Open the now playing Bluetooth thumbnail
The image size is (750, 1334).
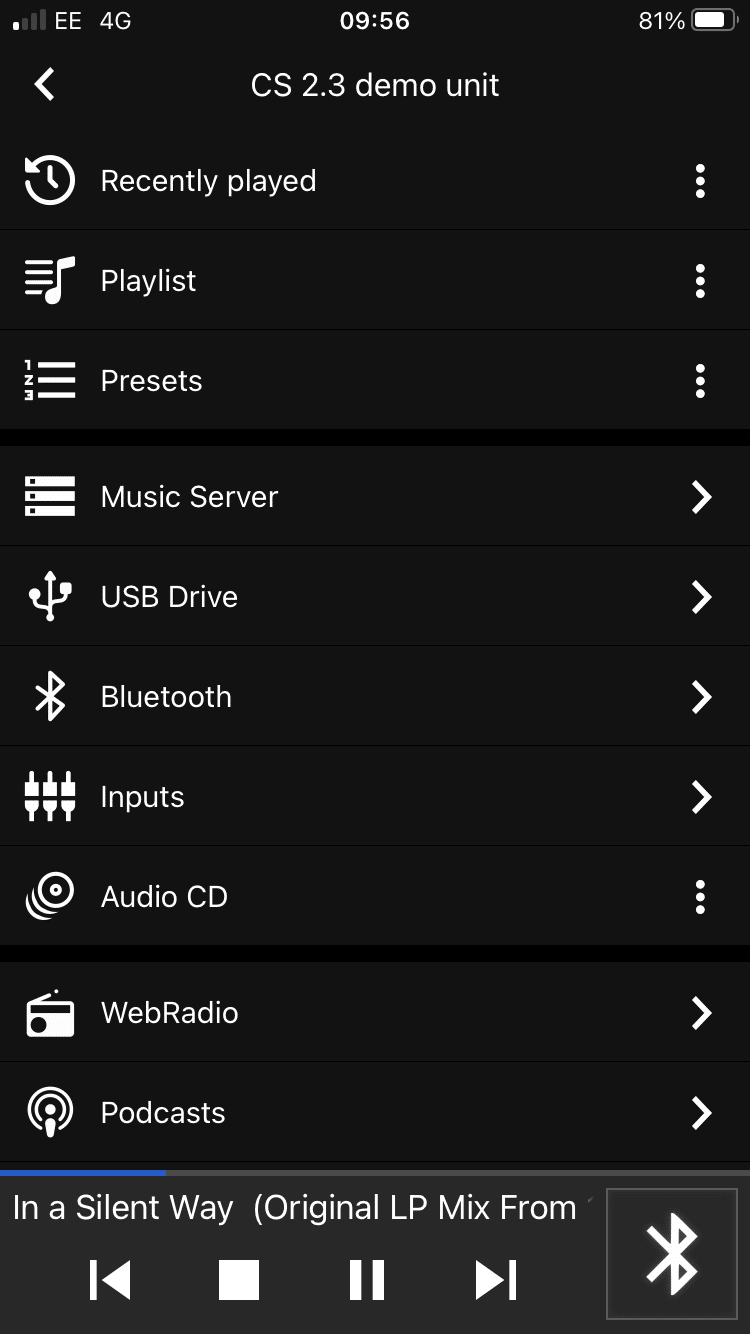(x=672, y=1254)
